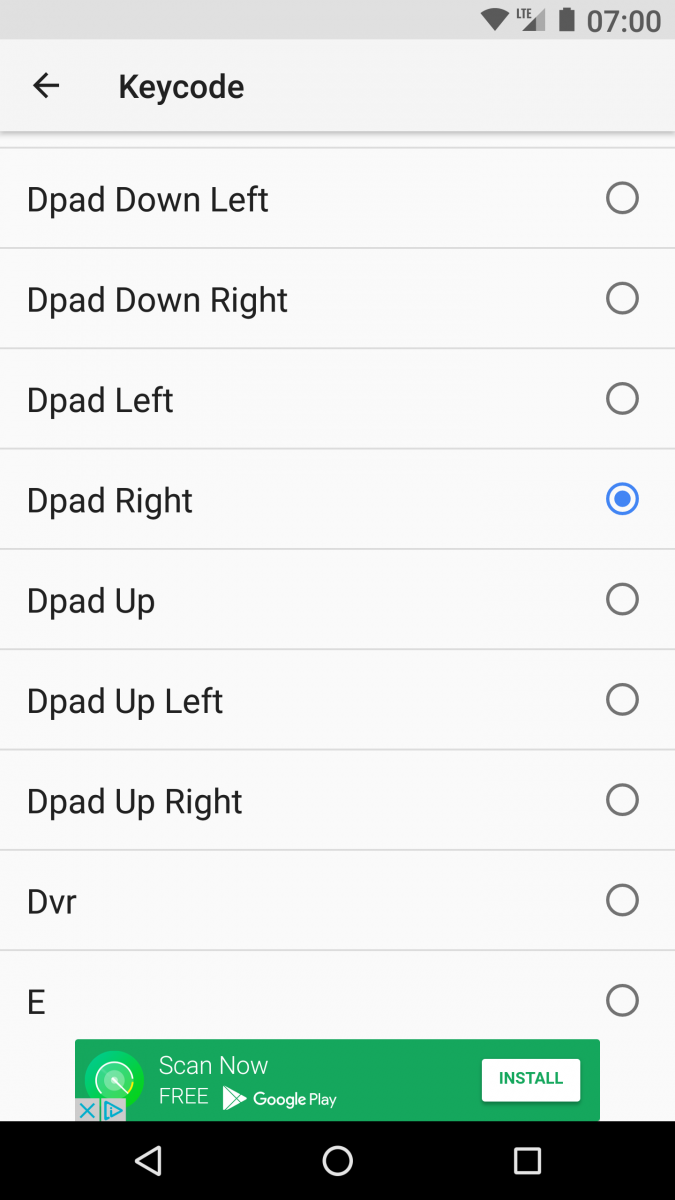Choose Dpad Up Left option
675x1200 pixels.
(x=337, y=700)
